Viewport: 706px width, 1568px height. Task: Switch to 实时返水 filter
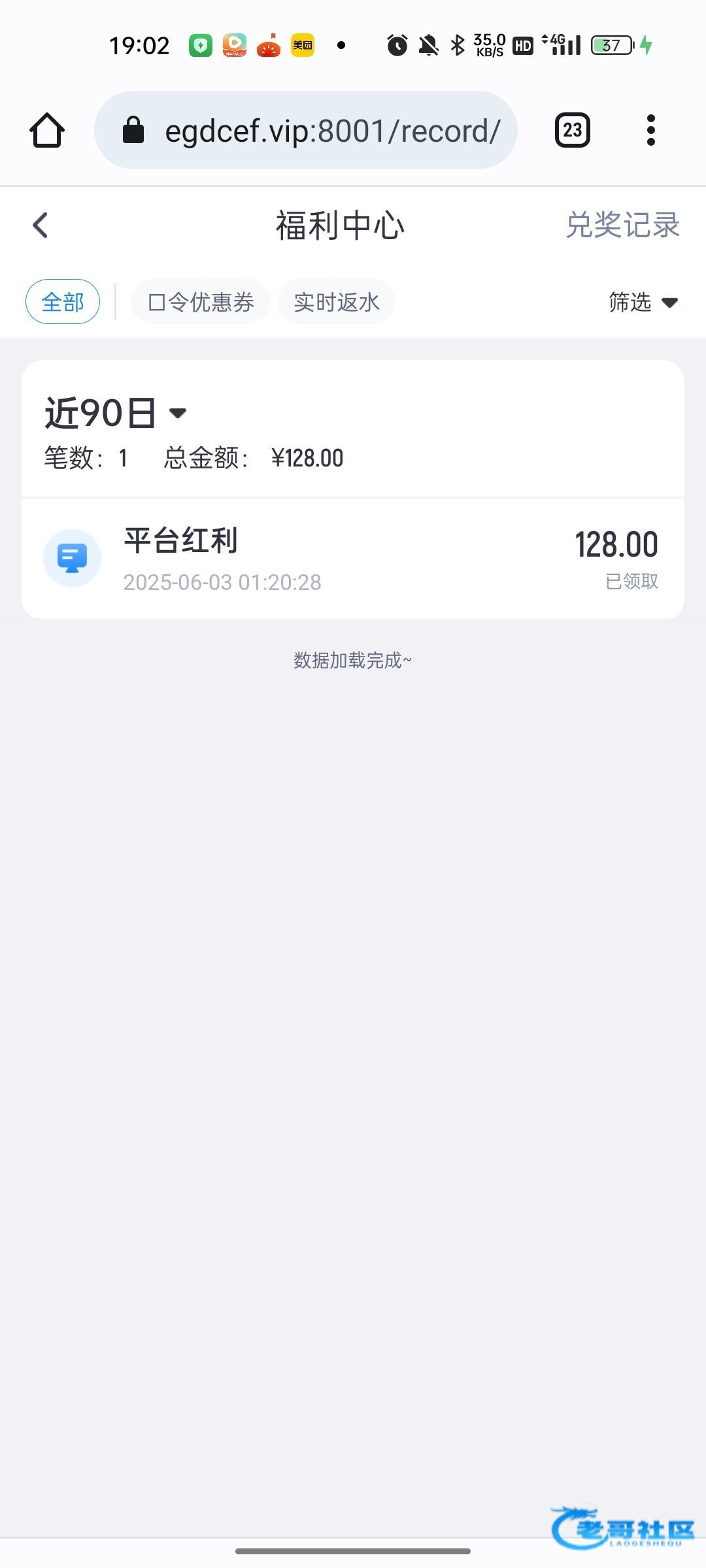(x=337, y=302)
